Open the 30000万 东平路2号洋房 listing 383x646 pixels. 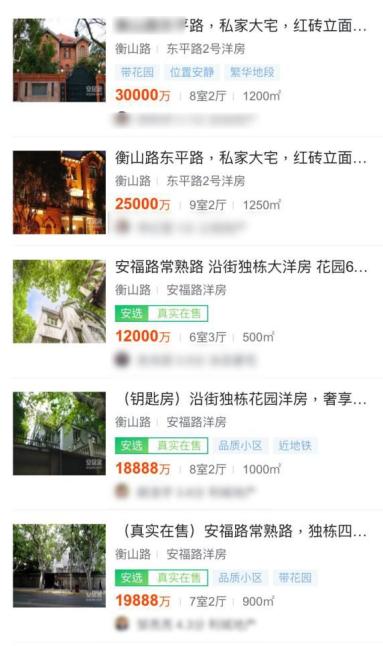click(x=192, y=72)
